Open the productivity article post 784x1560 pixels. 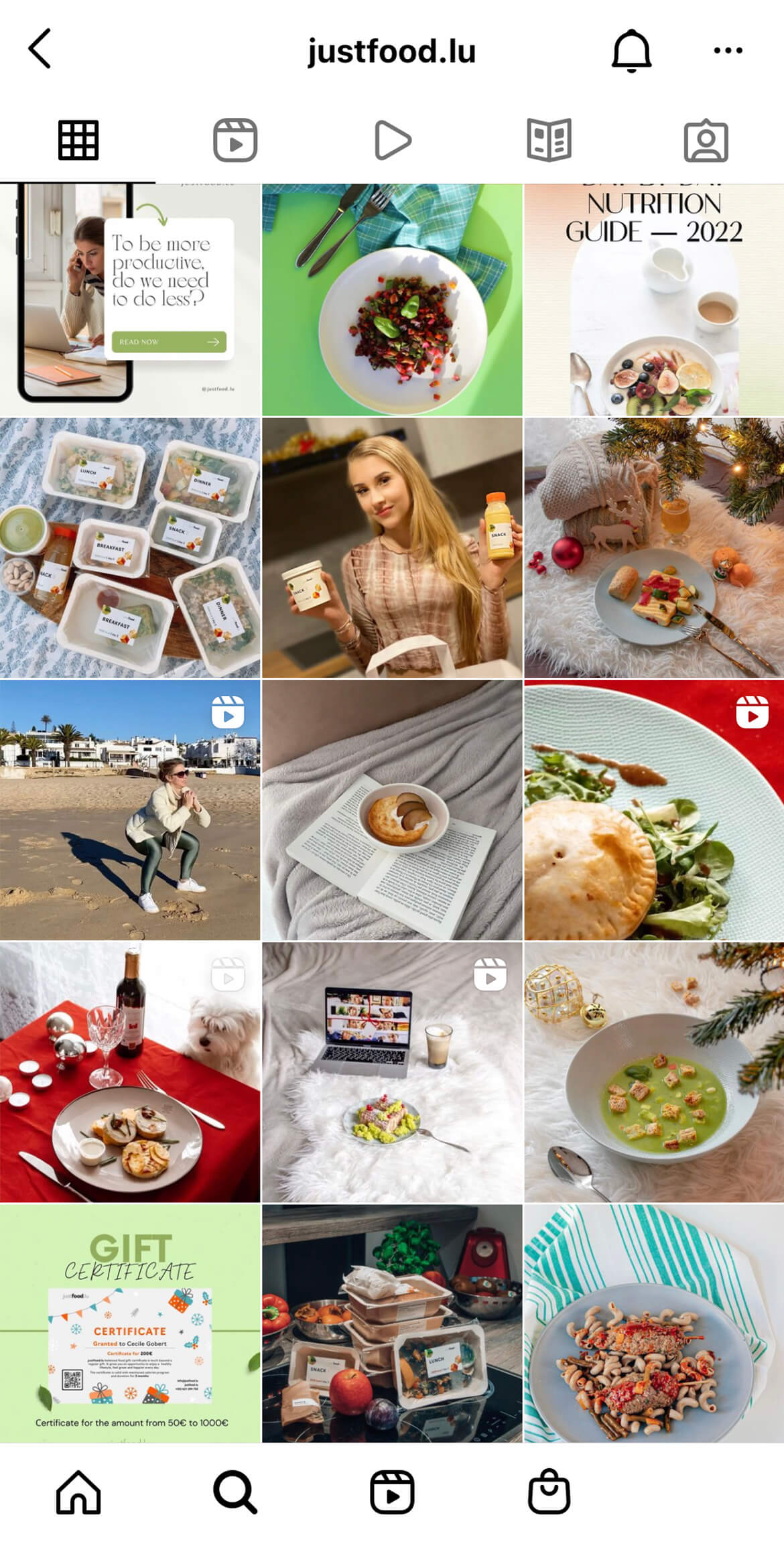click(130, 300)
